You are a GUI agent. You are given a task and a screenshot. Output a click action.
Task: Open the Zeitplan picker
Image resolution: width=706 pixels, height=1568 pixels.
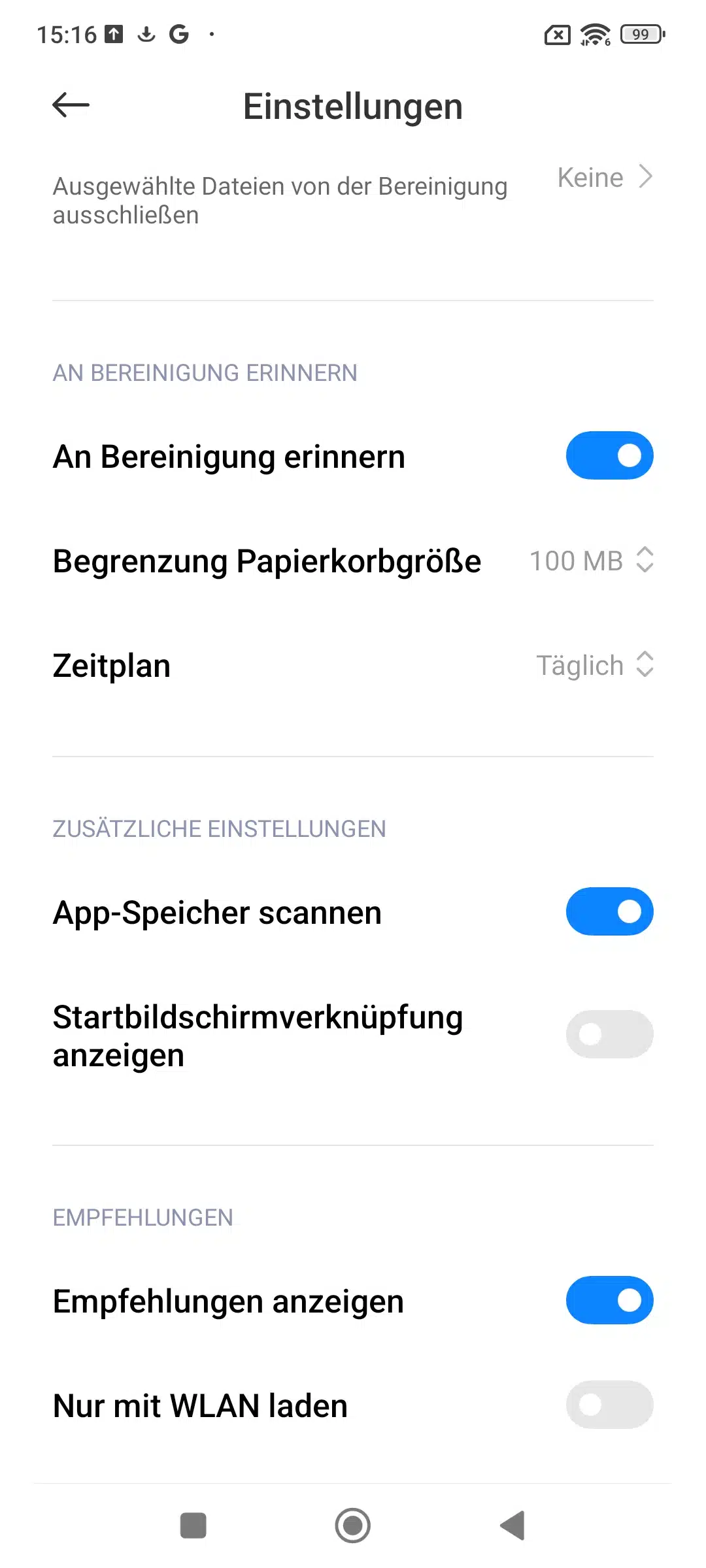pyautogui.click(x=594, y=665)
